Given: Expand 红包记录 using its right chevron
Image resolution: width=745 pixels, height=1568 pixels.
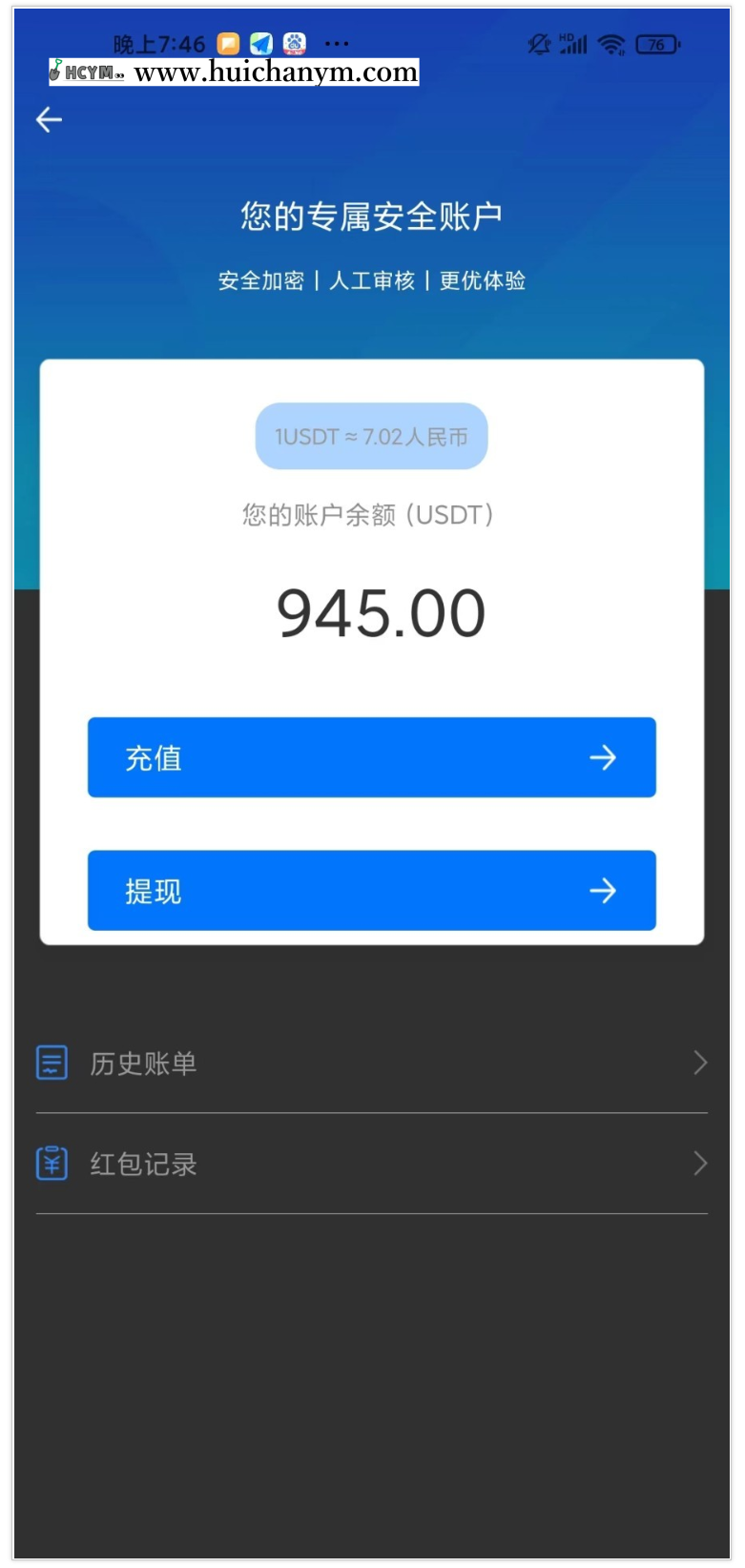Looking at the screenshot, I should (x=700, y=1163).
